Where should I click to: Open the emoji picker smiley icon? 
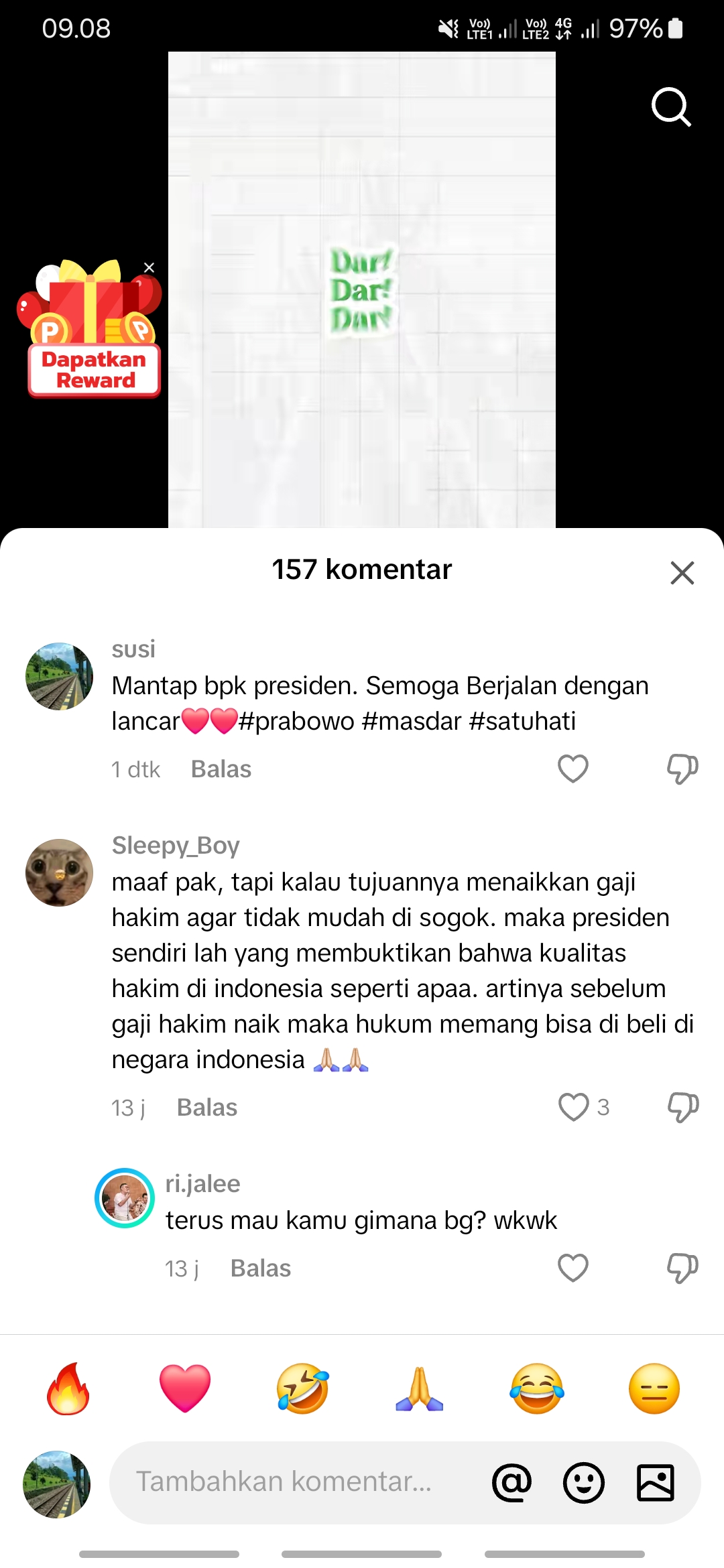tap(583, 1482)
